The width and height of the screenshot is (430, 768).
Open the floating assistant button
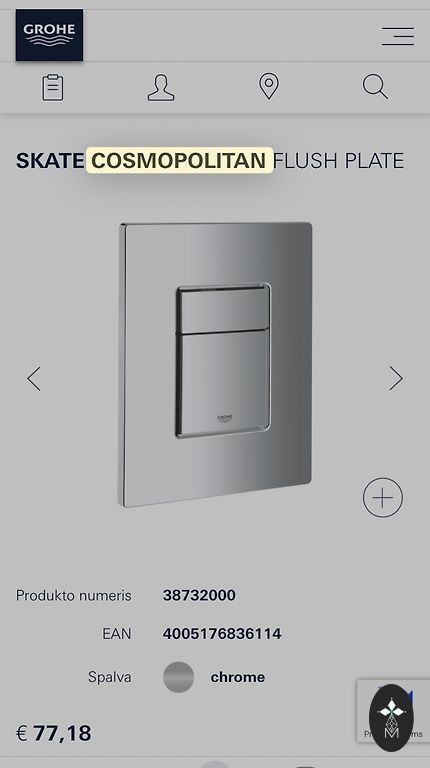[391, 718]
